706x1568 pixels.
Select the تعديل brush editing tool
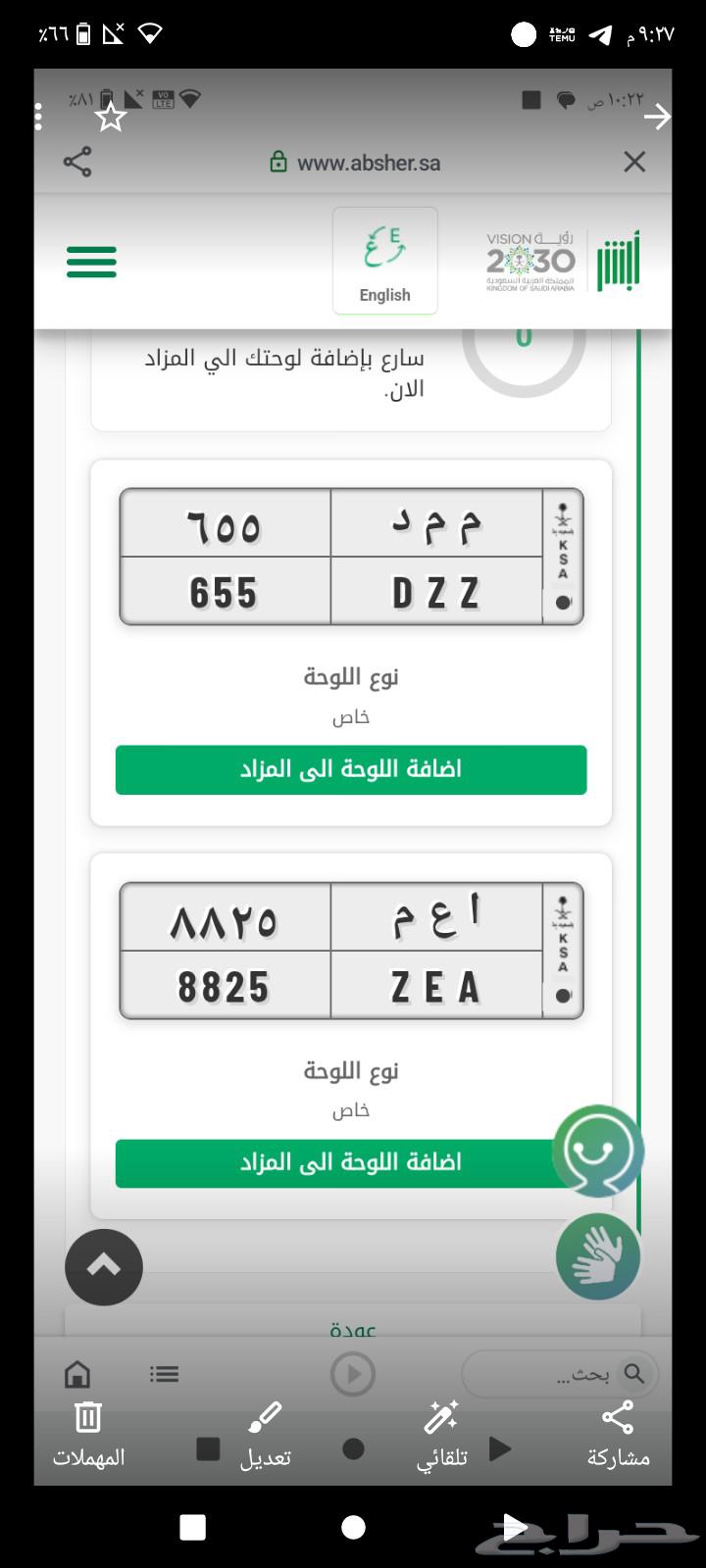point(265,1421)
